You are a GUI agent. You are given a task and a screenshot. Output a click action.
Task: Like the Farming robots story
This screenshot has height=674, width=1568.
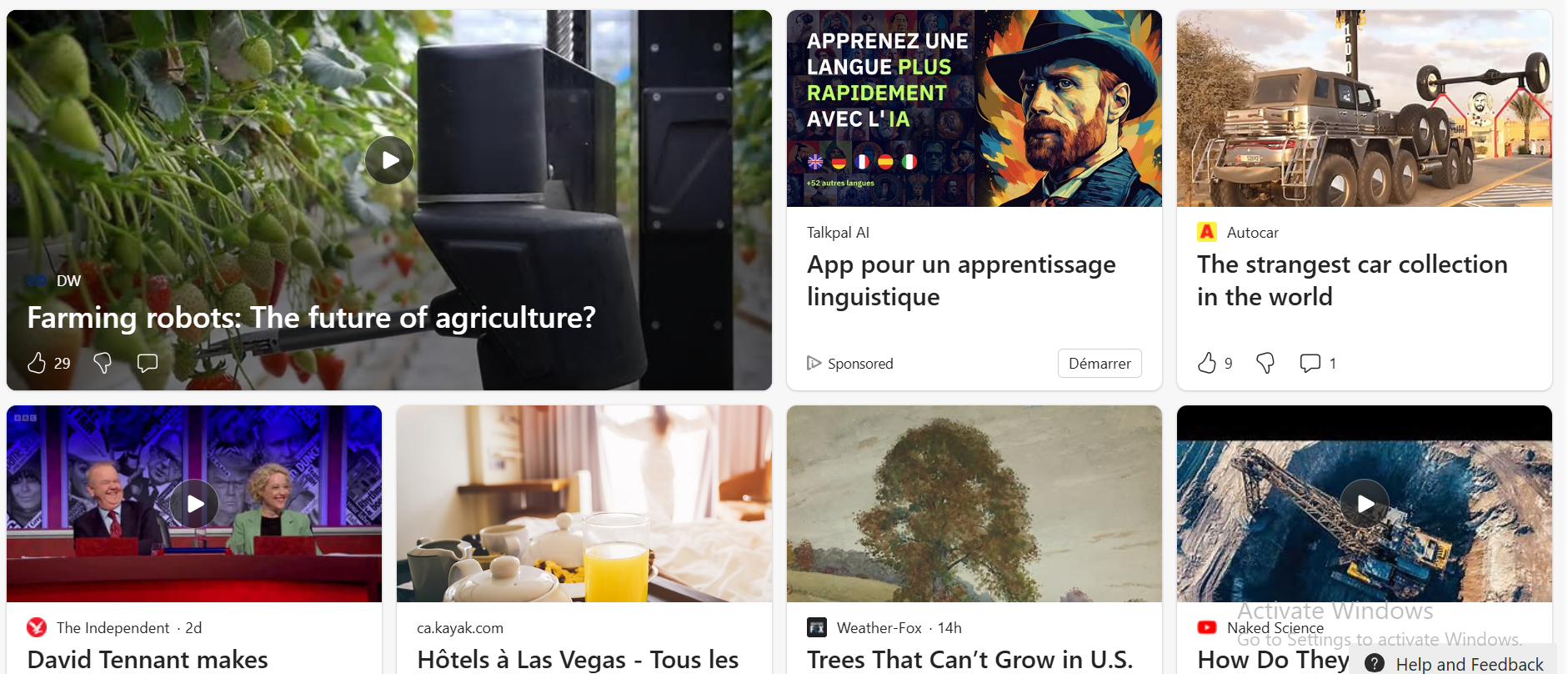(x=37, y=363)
